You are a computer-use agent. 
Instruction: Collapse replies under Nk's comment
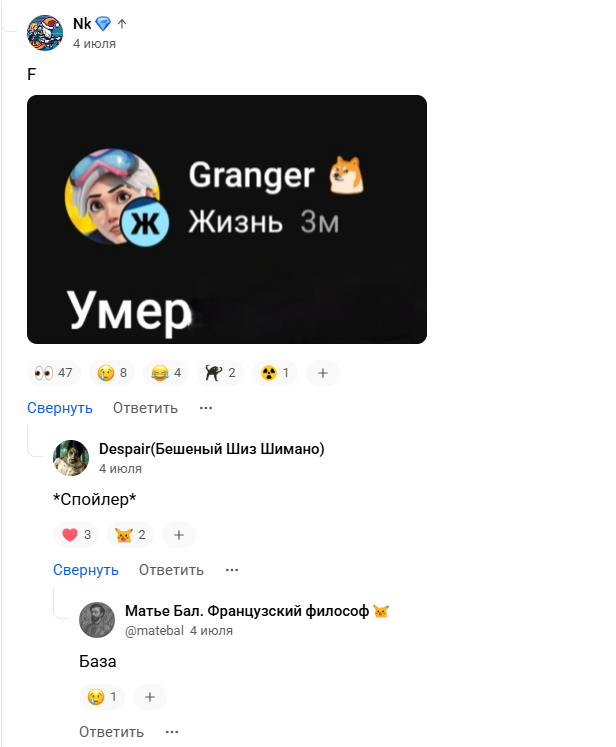click(60, 408)
